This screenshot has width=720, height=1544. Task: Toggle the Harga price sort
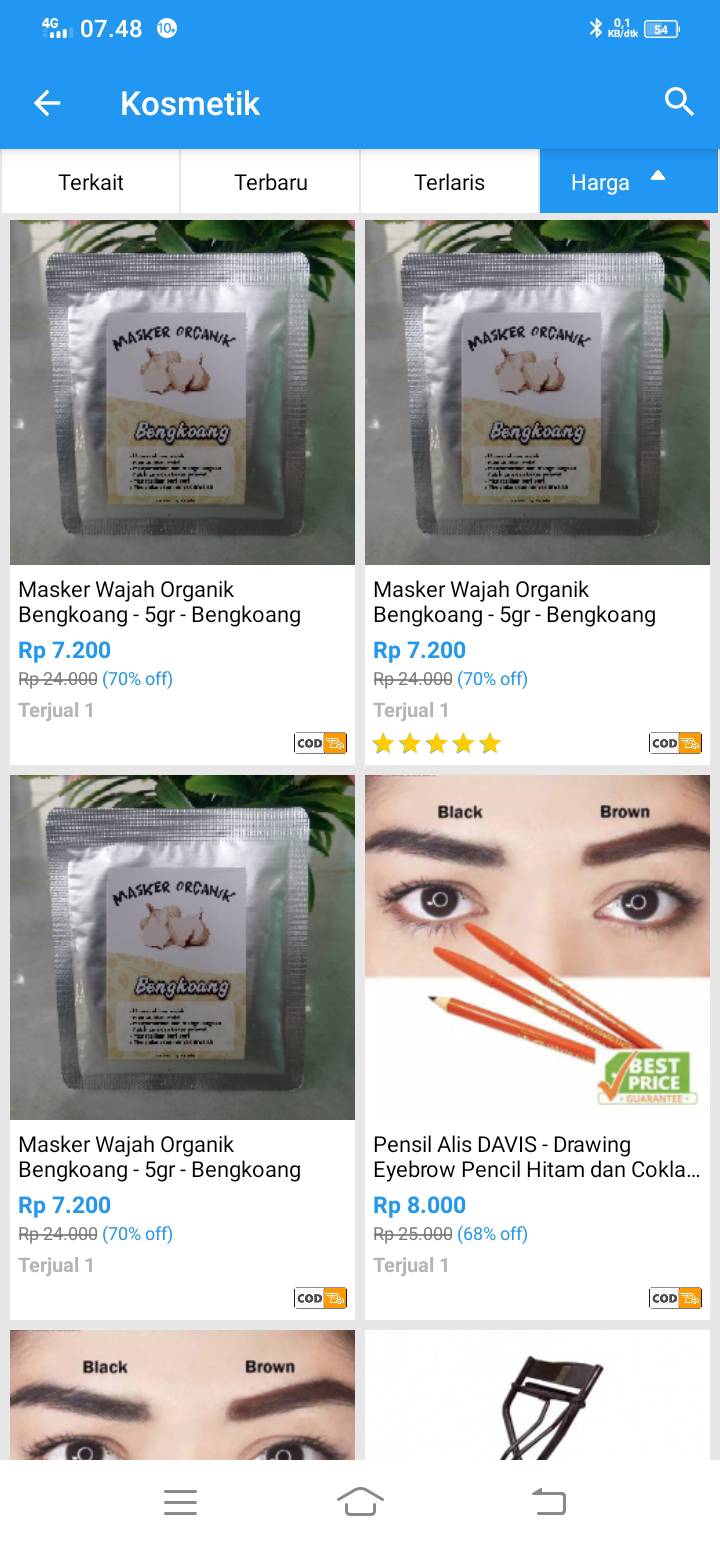[x=629, y=182]
